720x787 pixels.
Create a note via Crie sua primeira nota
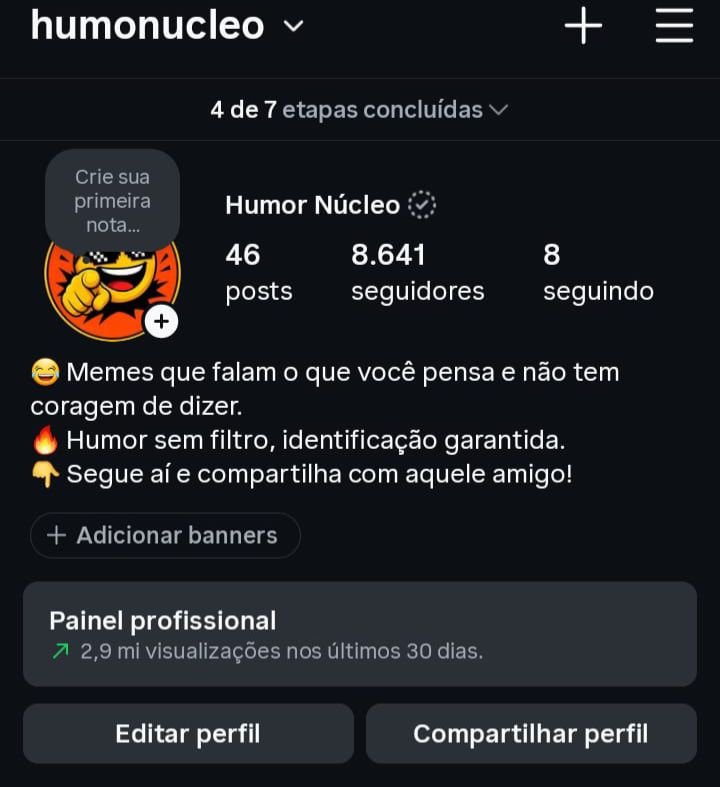[112, 201]
